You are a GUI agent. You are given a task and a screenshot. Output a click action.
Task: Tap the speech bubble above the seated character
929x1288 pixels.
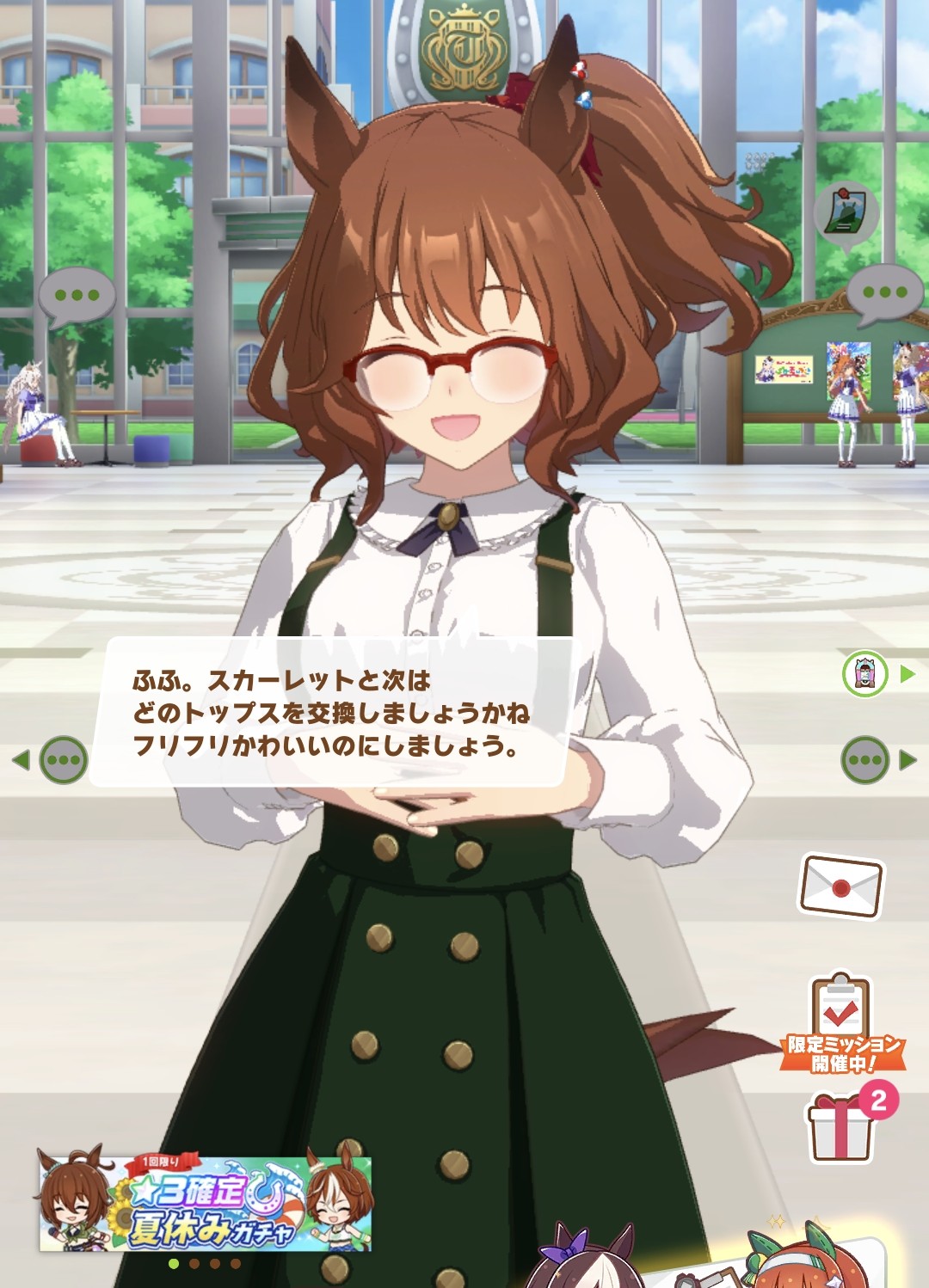77,296
